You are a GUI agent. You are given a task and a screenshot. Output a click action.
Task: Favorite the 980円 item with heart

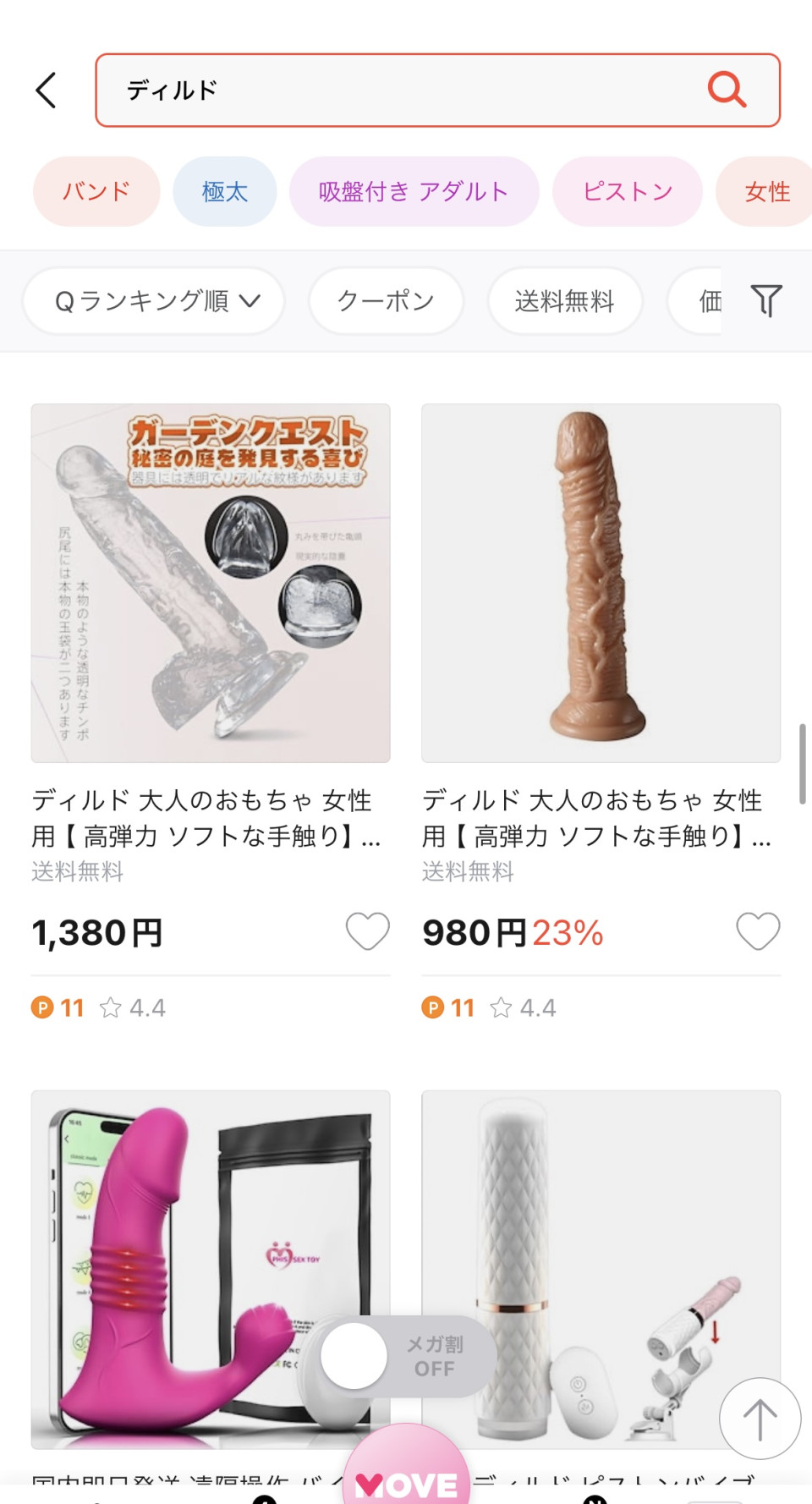tap(758, 931)
